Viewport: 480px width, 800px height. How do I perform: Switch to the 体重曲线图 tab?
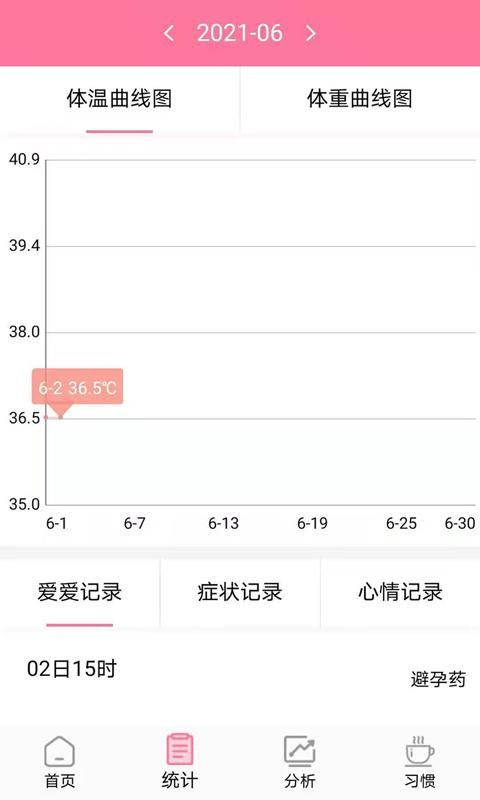(x=360, y=99)
